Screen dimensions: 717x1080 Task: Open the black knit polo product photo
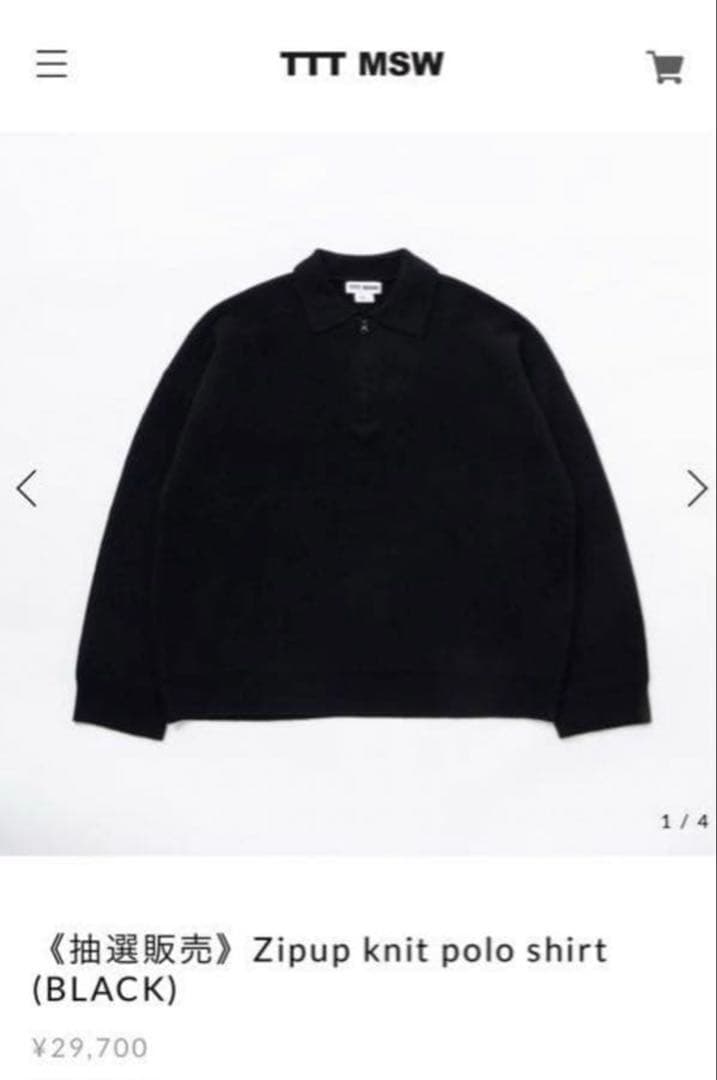click(360, 490)
